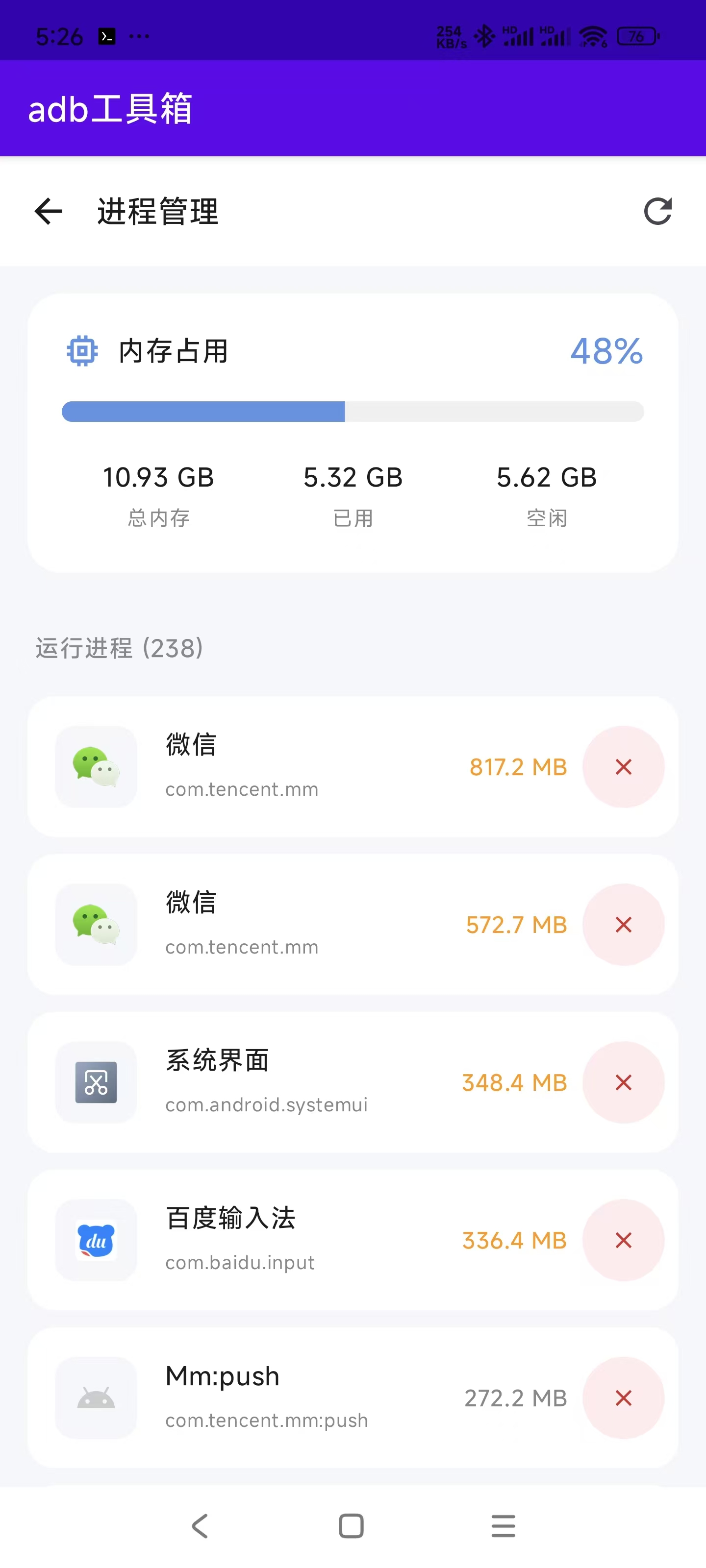Terminate the 系统界面 process
The image size is (706, 1568).
tap(623, 1082)
